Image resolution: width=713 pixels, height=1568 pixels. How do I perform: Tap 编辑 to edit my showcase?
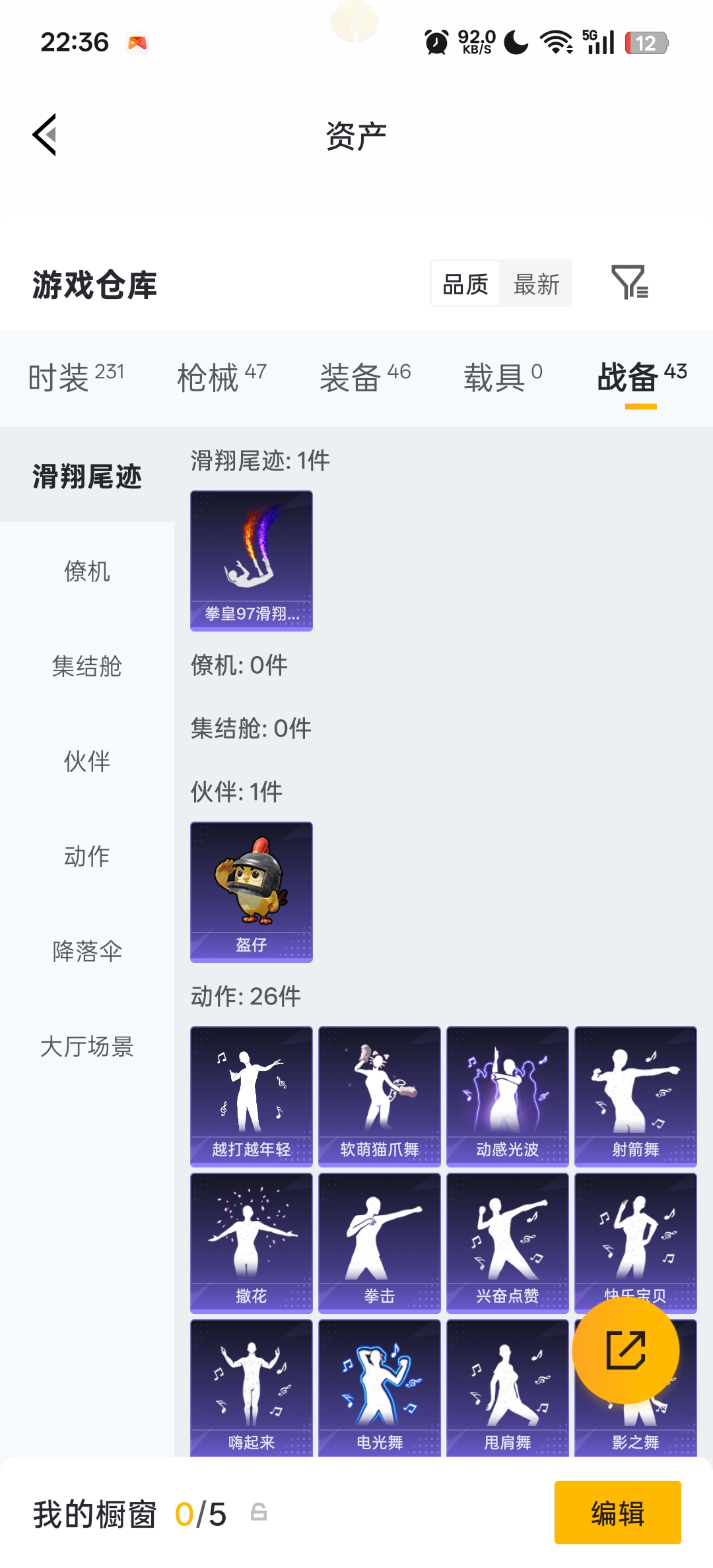[617, 1513]
